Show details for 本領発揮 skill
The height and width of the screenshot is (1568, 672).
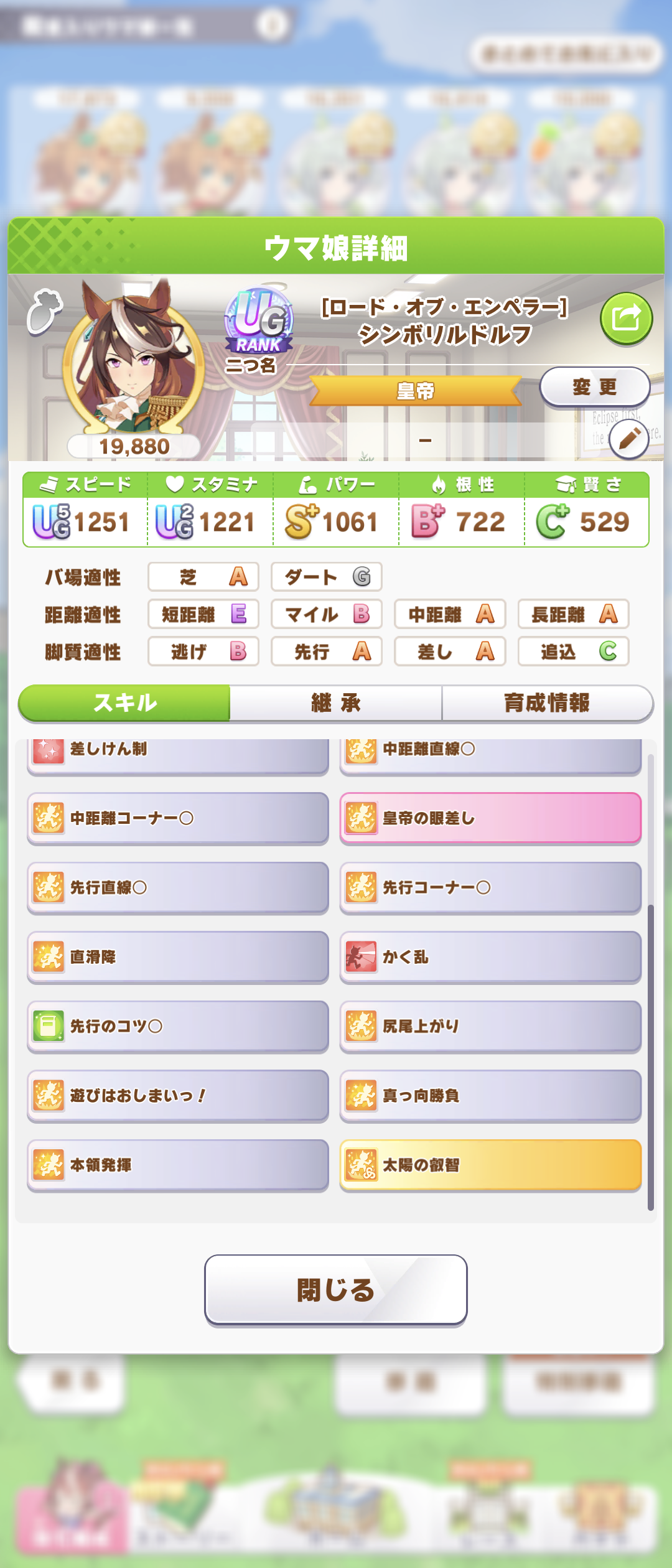click(178, 1165)
